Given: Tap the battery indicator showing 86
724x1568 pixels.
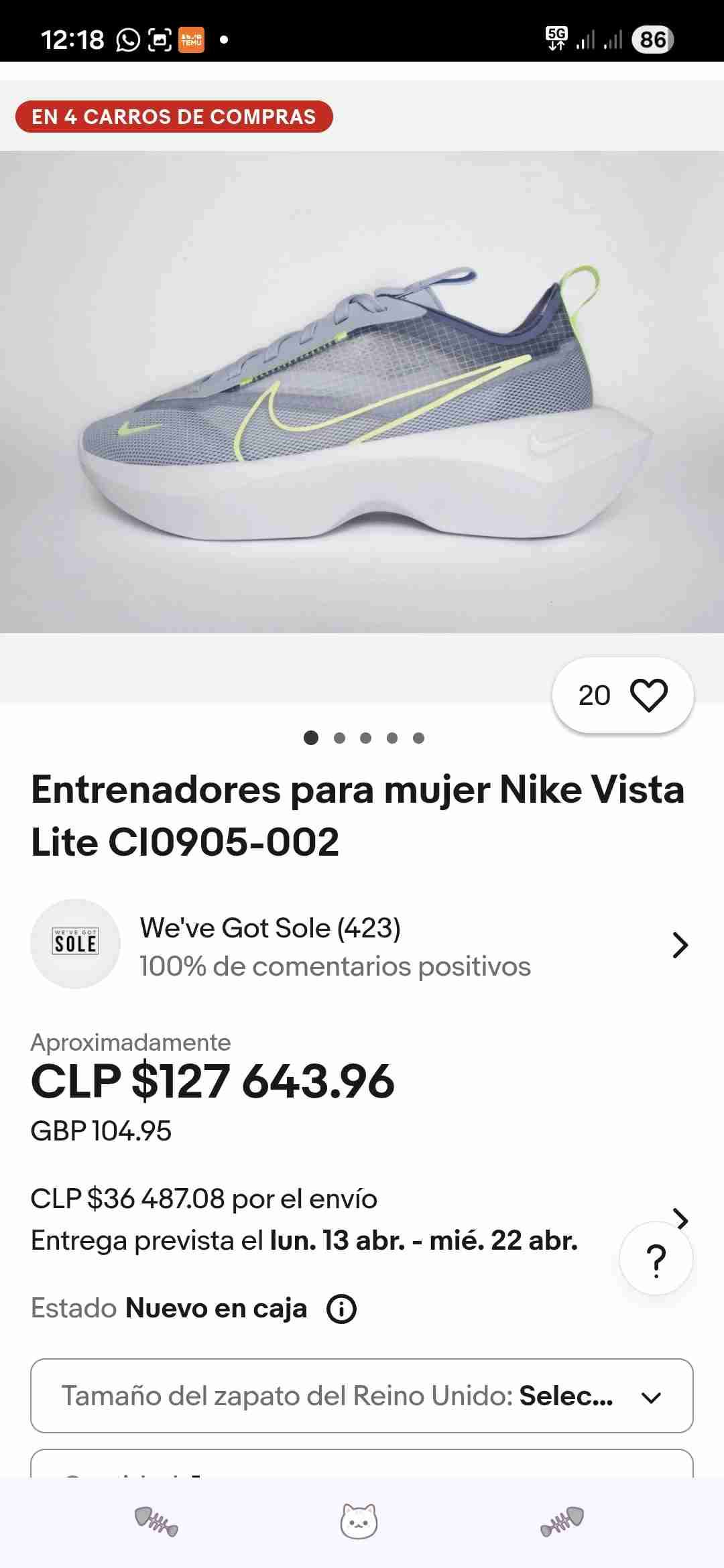Looking at the screenshot, I should coord(653,40).
